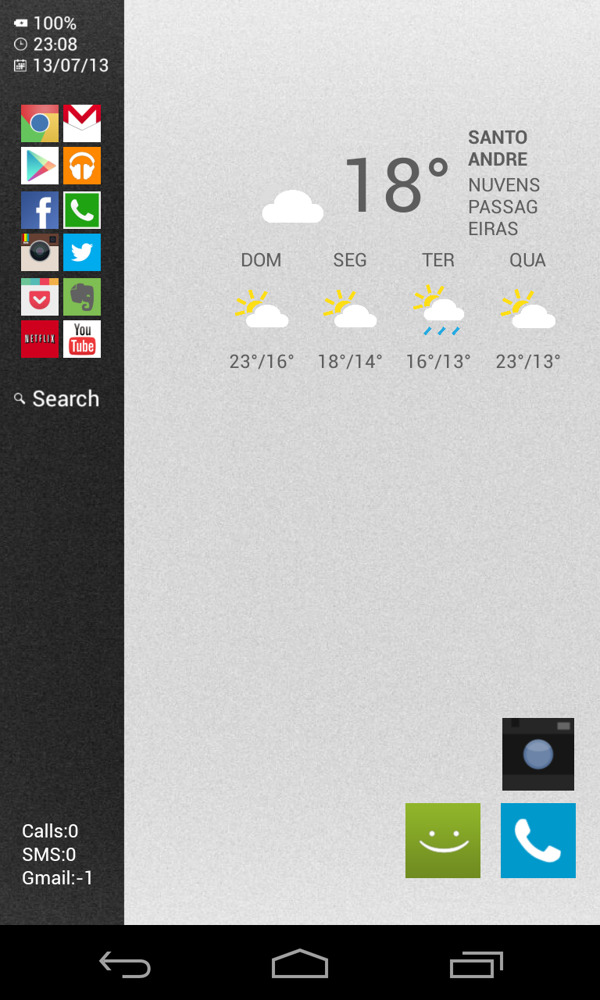This screenshot has height=1000, width=600.
Task: Tap the Search shortcut in the sidebar
Action: coord(58,398)
